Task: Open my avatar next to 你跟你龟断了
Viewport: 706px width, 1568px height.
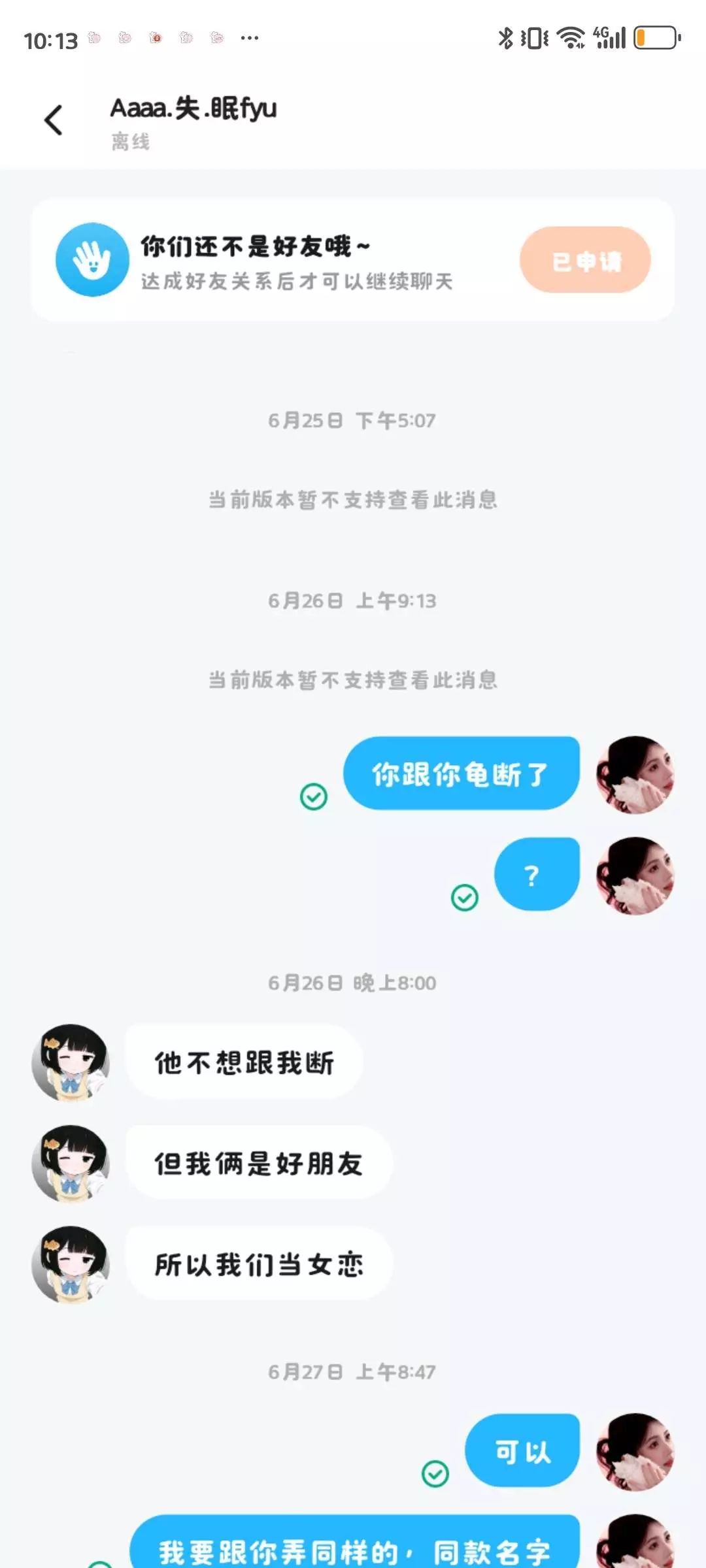Action: pyautogui.click(x=635, y=774)
